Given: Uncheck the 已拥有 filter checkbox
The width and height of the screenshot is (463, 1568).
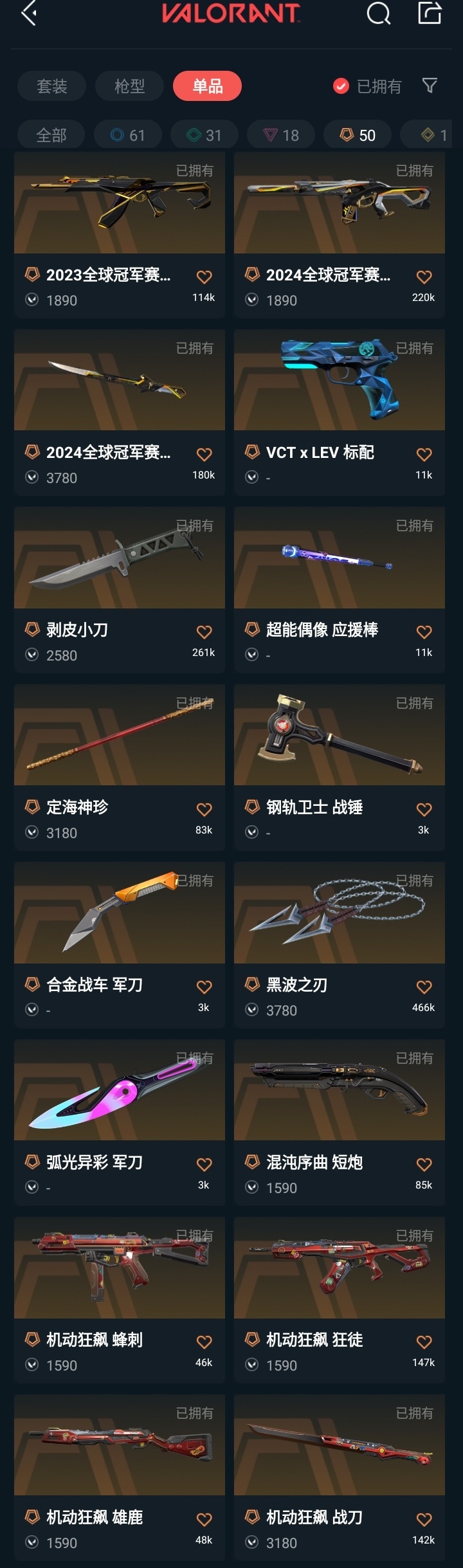Looking at the screenshot, I should (341, 86).
